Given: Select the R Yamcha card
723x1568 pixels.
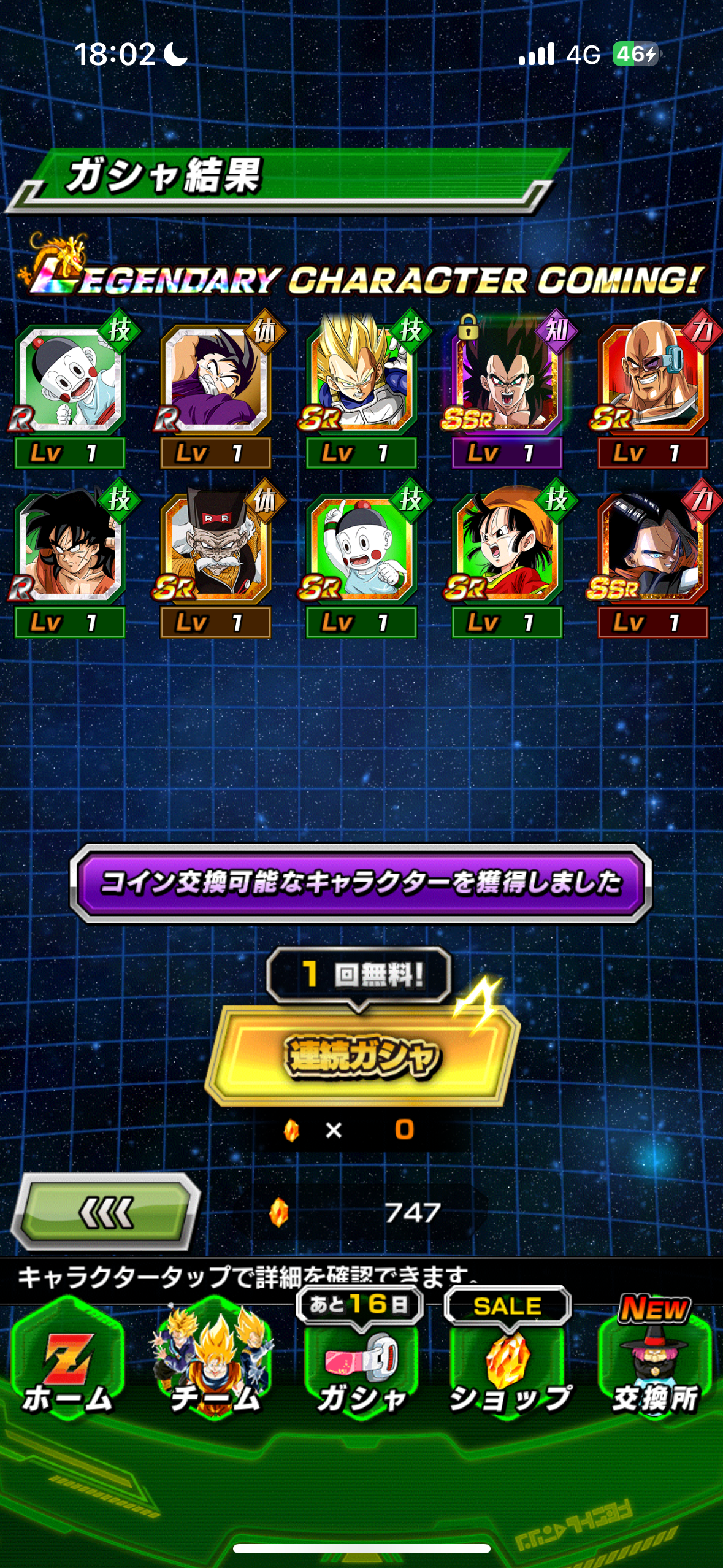Looking at the screenshot, I should [x=70, y=549].
